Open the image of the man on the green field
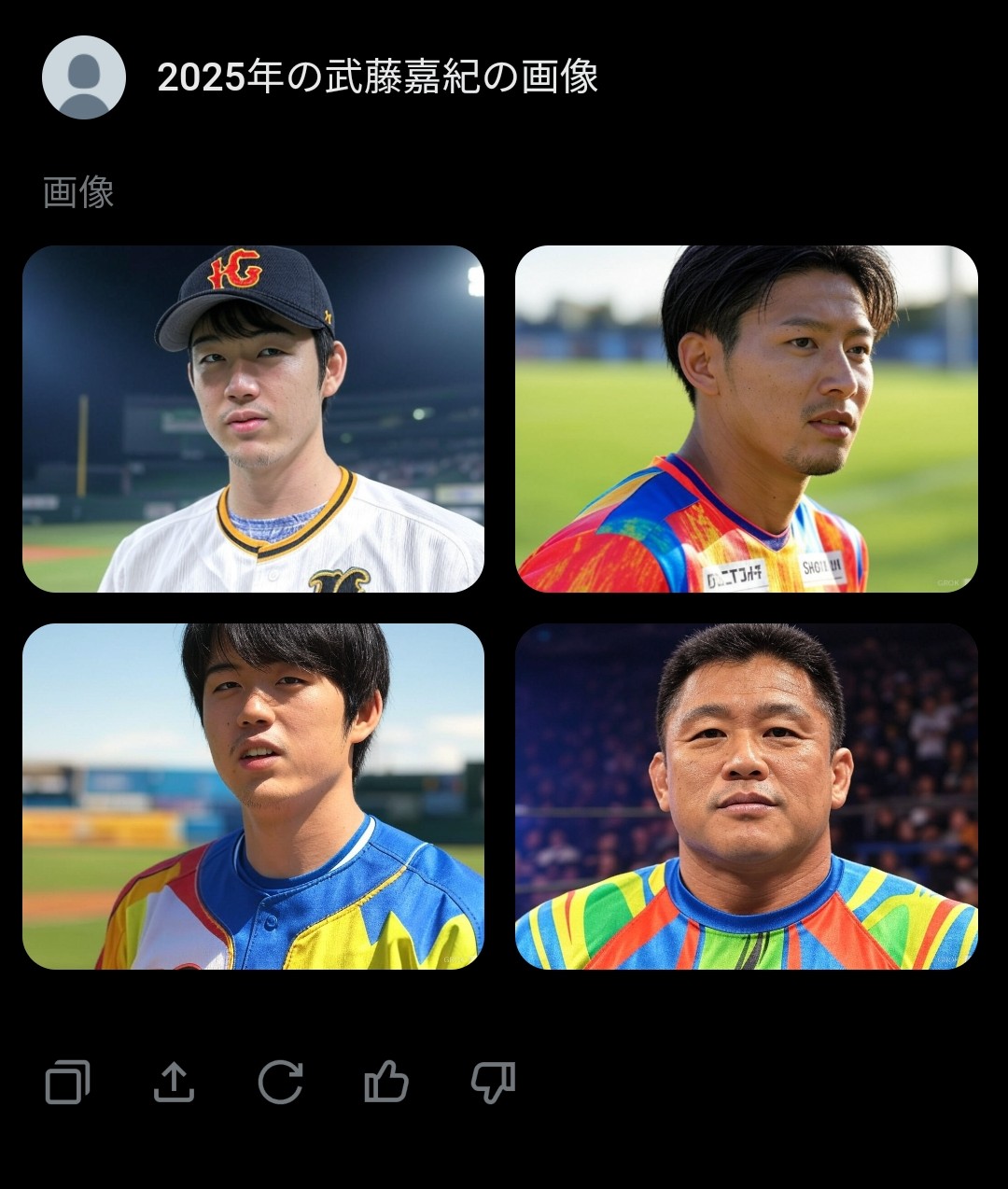1008x1189 pixels. pos(746,419)
